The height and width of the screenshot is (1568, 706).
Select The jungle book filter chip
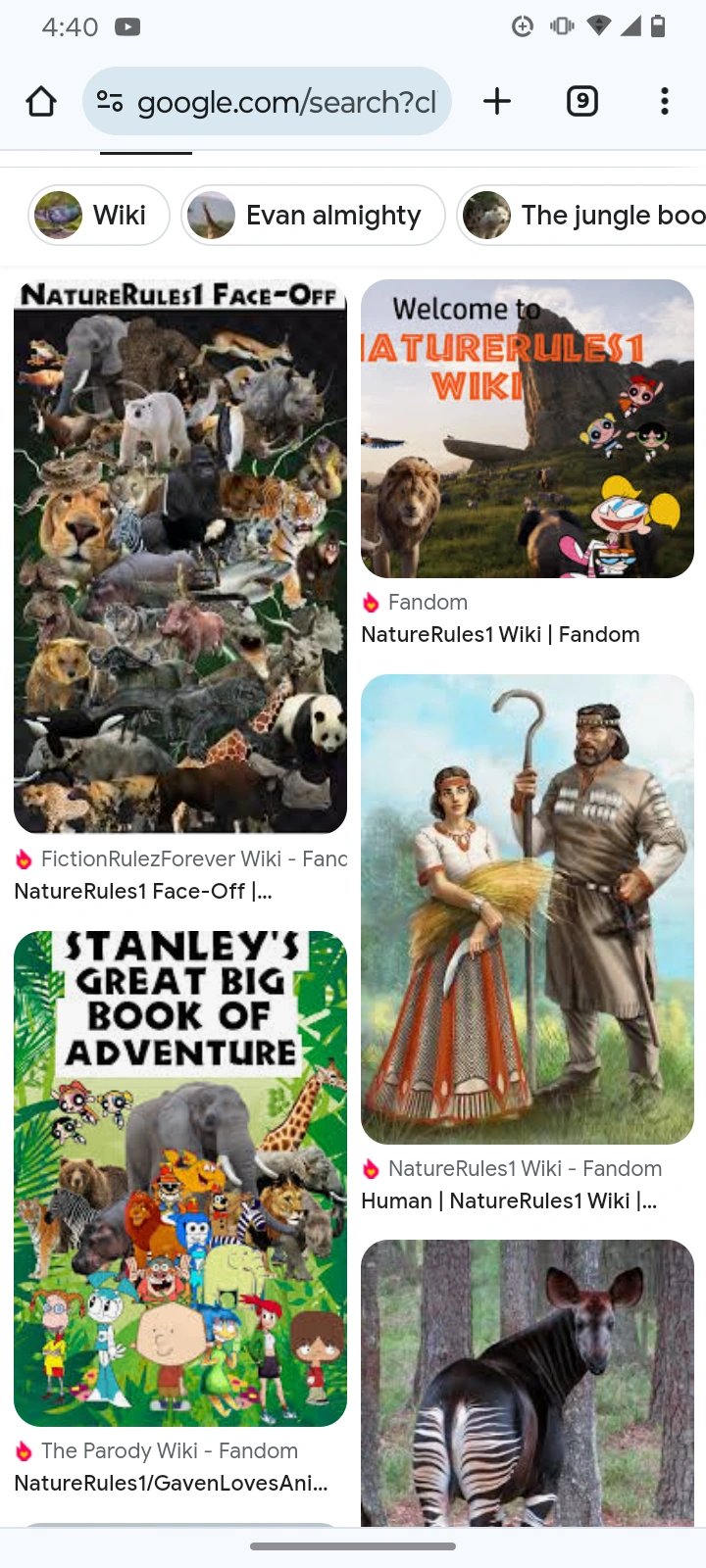click(x=598, y=215)
